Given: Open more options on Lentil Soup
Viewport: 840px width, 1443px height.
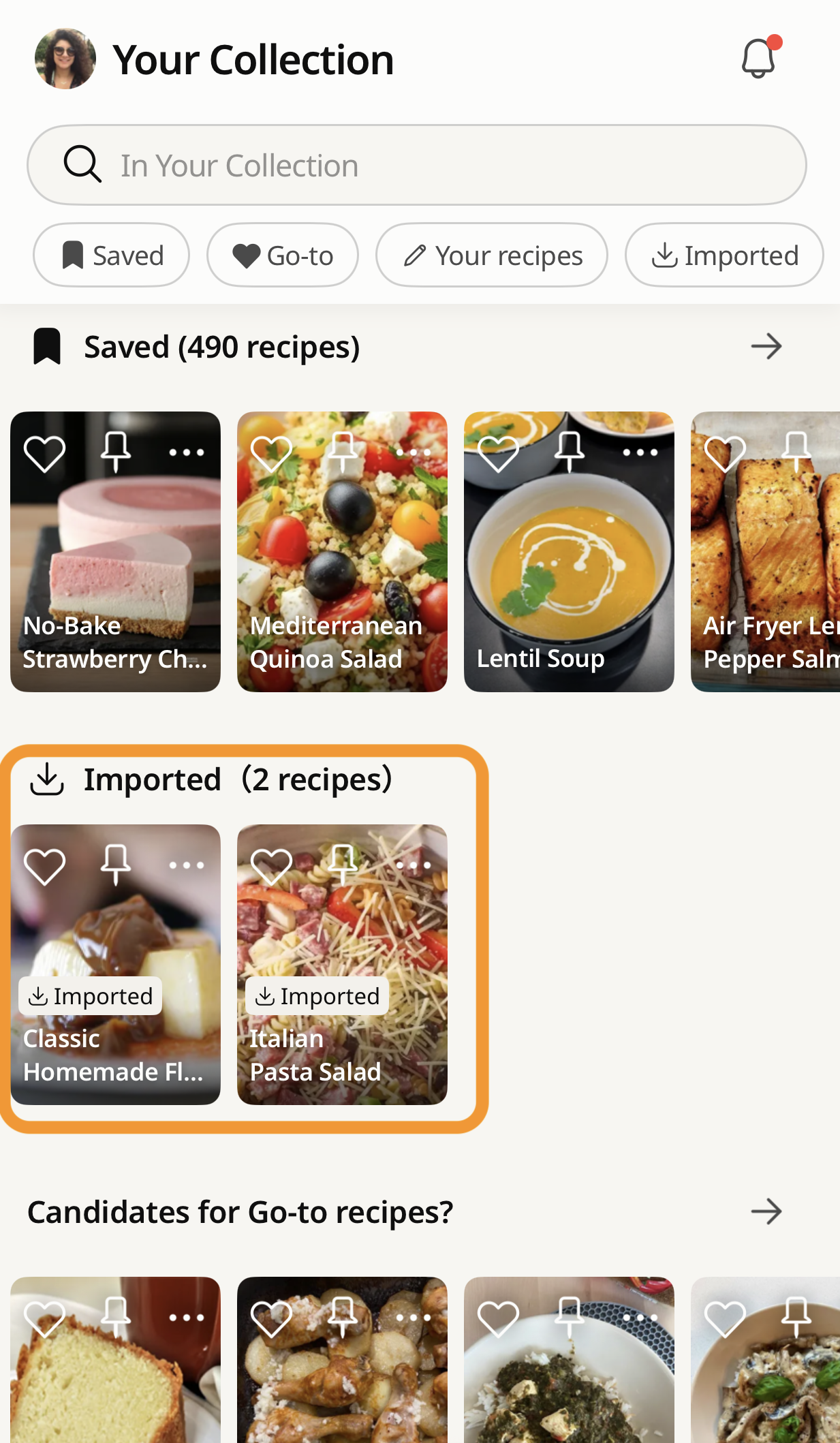Looking at the screenshot, I should [640, 452].
